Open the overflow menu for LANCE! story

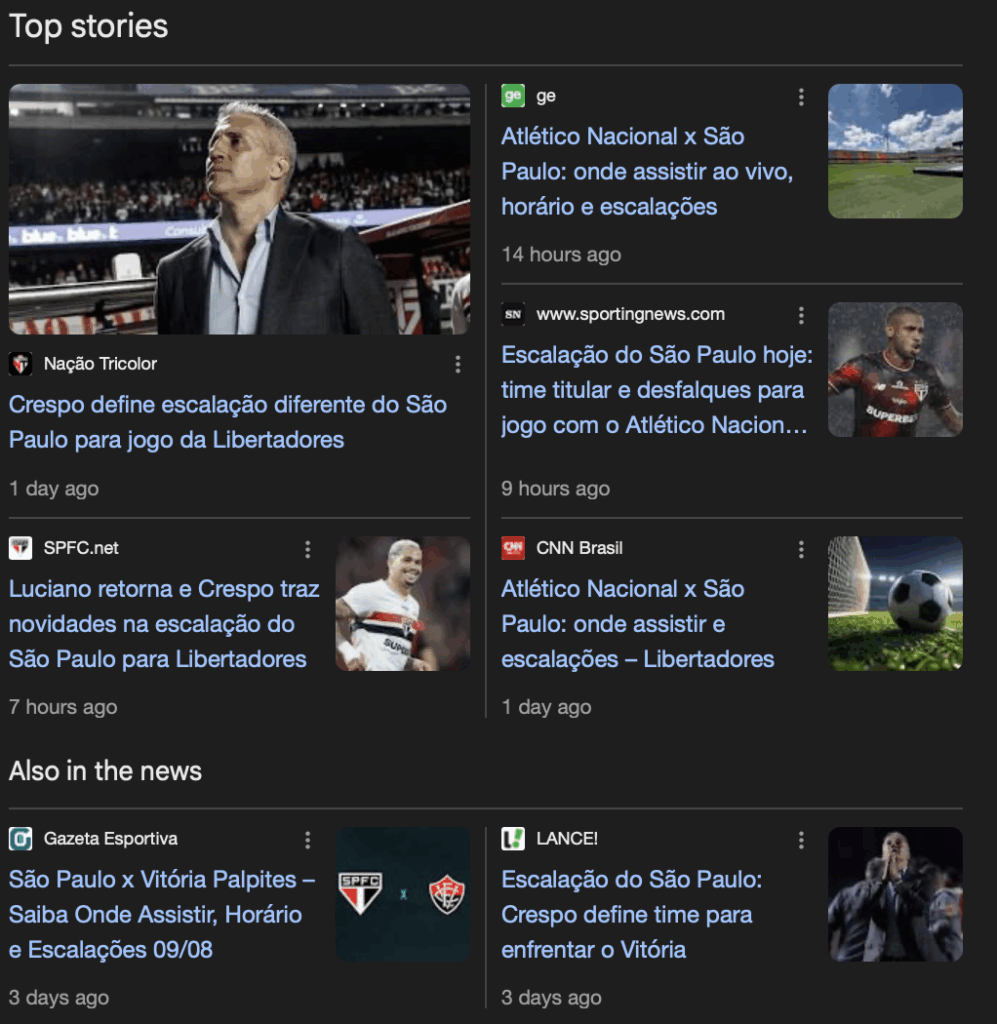(x=801, y=840)
